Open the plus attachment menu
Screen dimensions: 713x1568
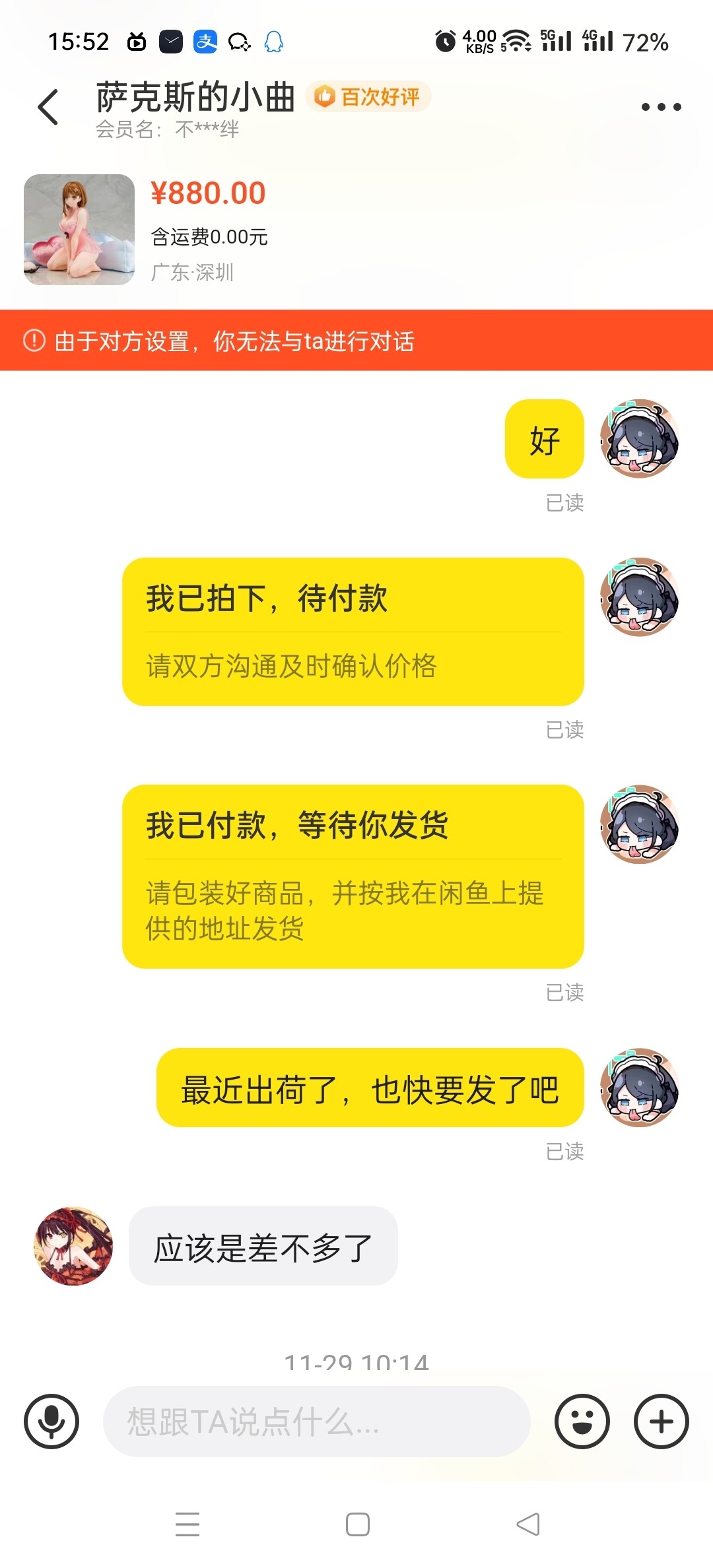[x=661, y=1421]
